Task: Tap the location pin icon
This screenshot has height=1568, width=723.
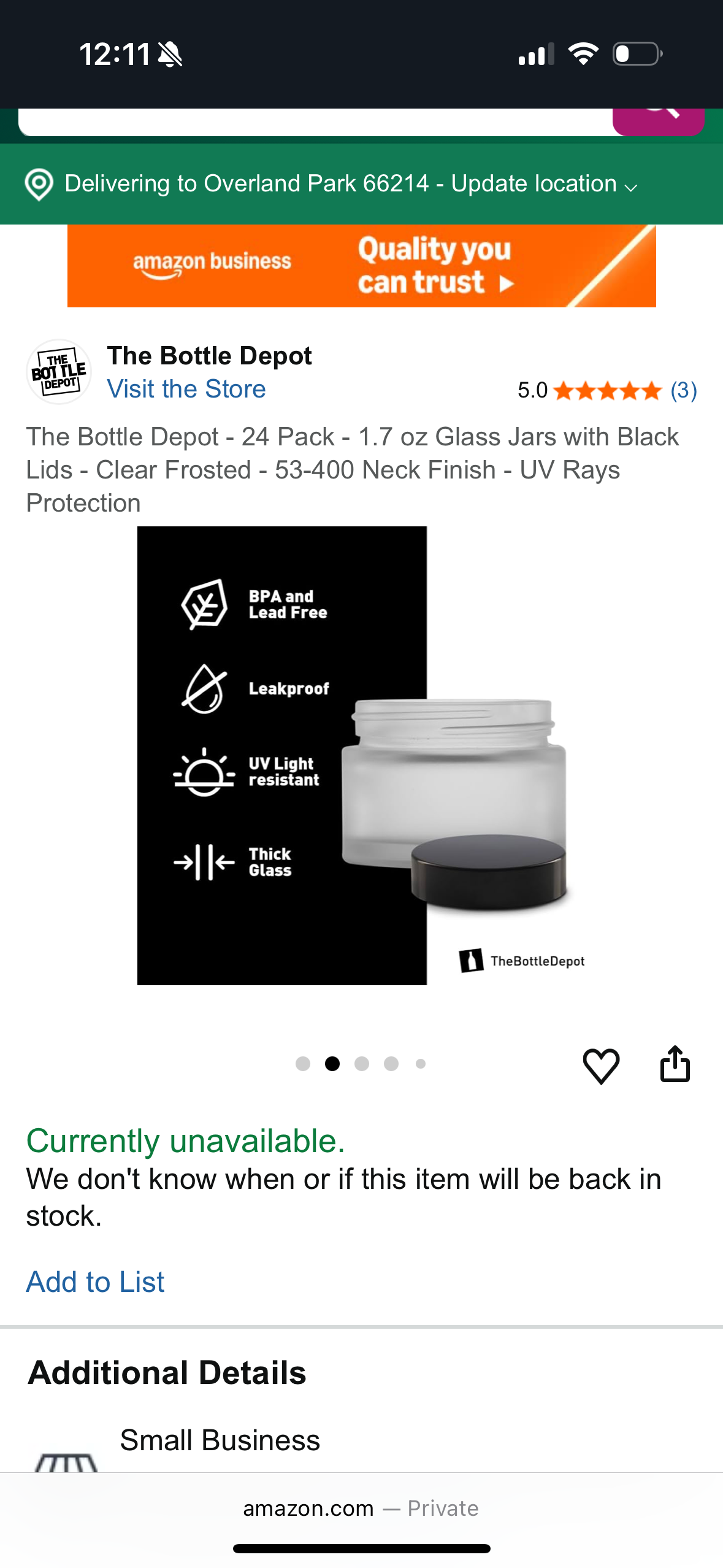Action: (x=39, y=184)
